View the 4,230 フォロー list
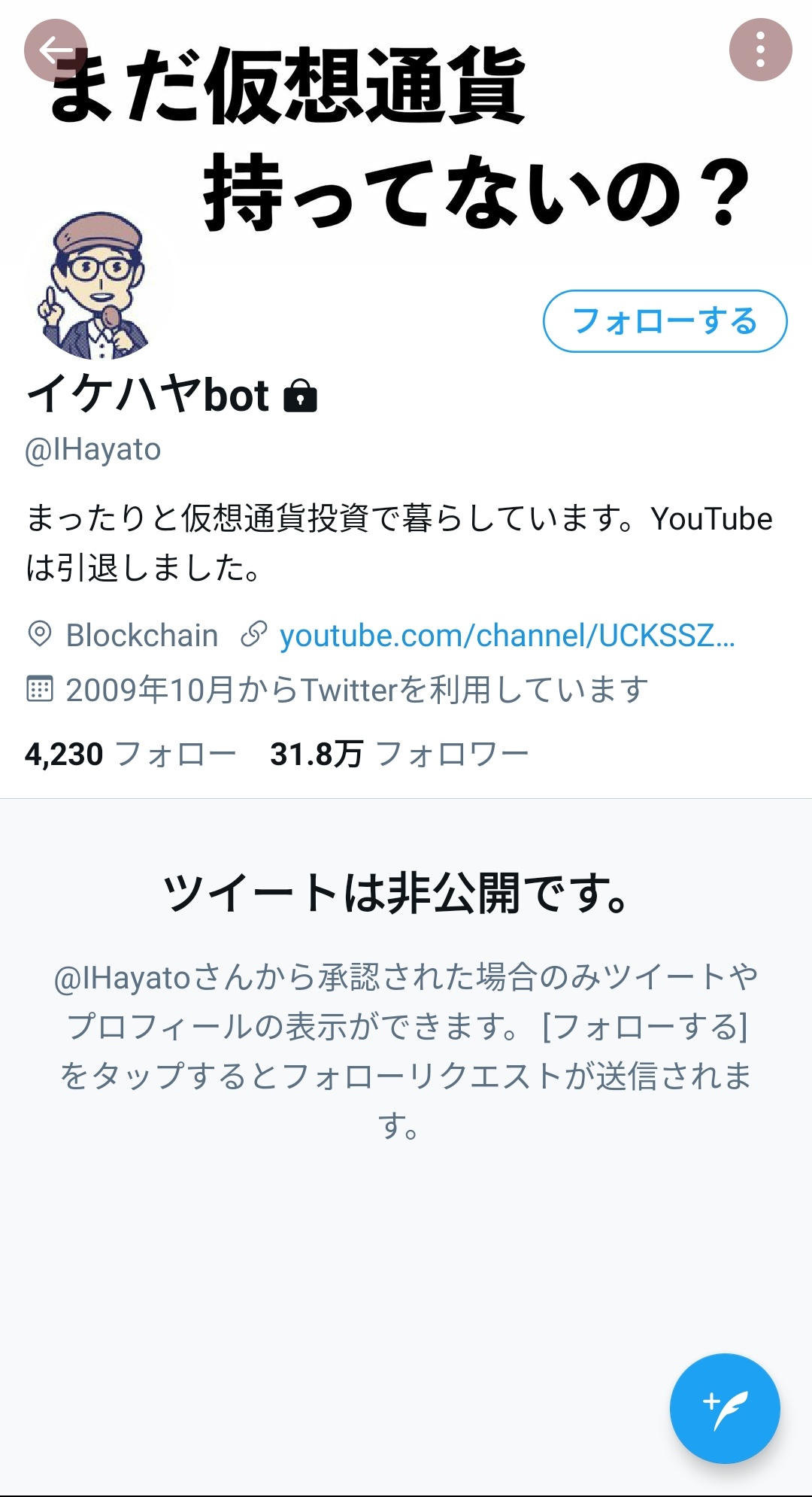Screen dimensions: 812x1497 [x=130, y=754]
